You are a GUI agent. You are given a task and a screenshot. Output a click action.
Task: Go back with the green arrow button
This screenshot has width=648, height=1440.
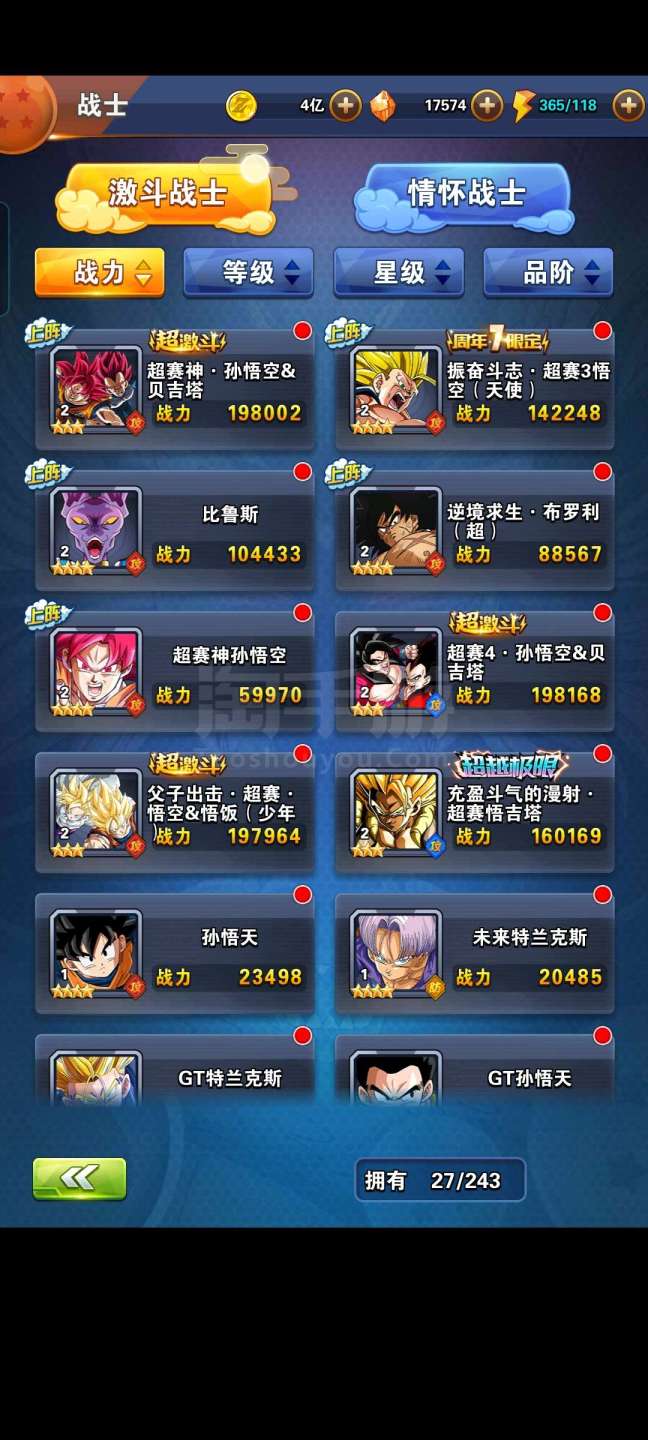coord(80,1179)
